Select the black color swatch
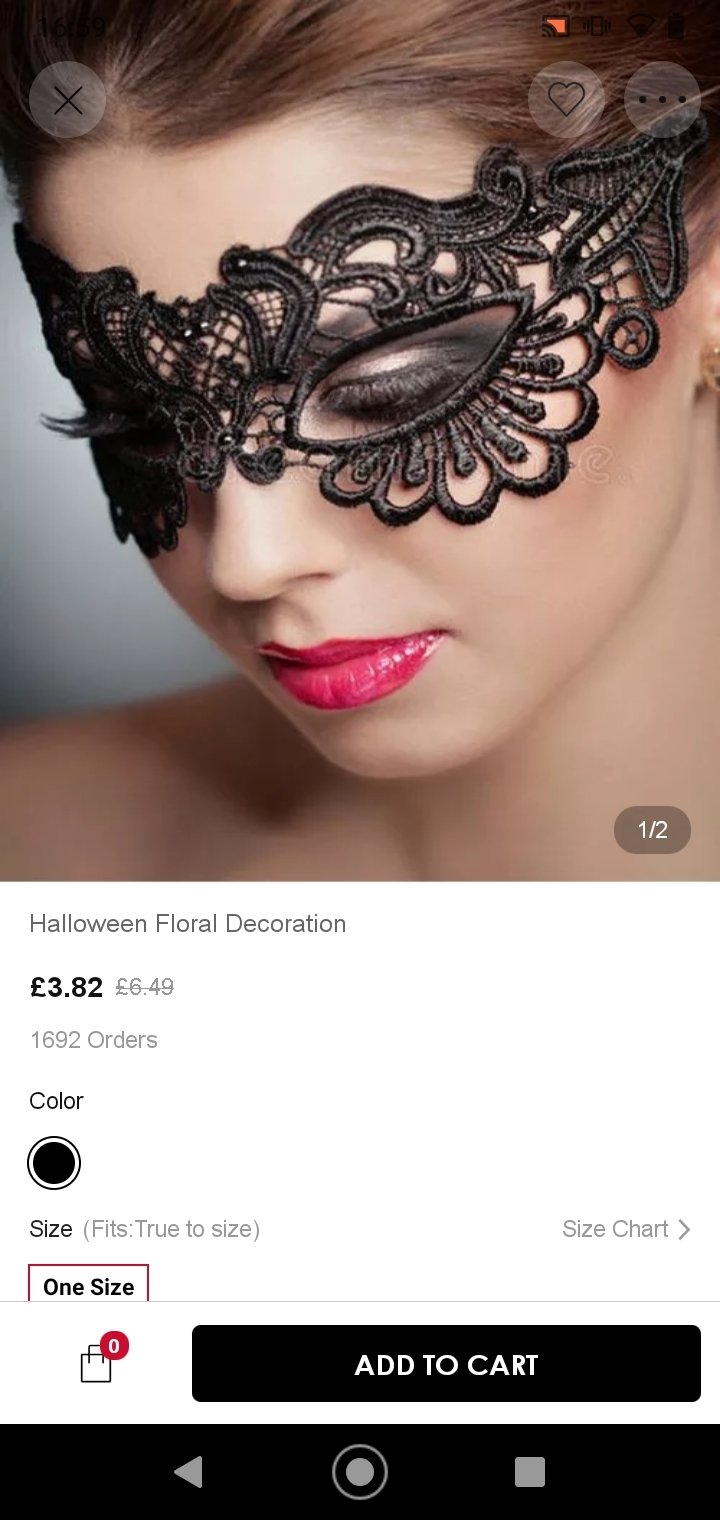The image size is (720, 1520). pos(54,1163)
